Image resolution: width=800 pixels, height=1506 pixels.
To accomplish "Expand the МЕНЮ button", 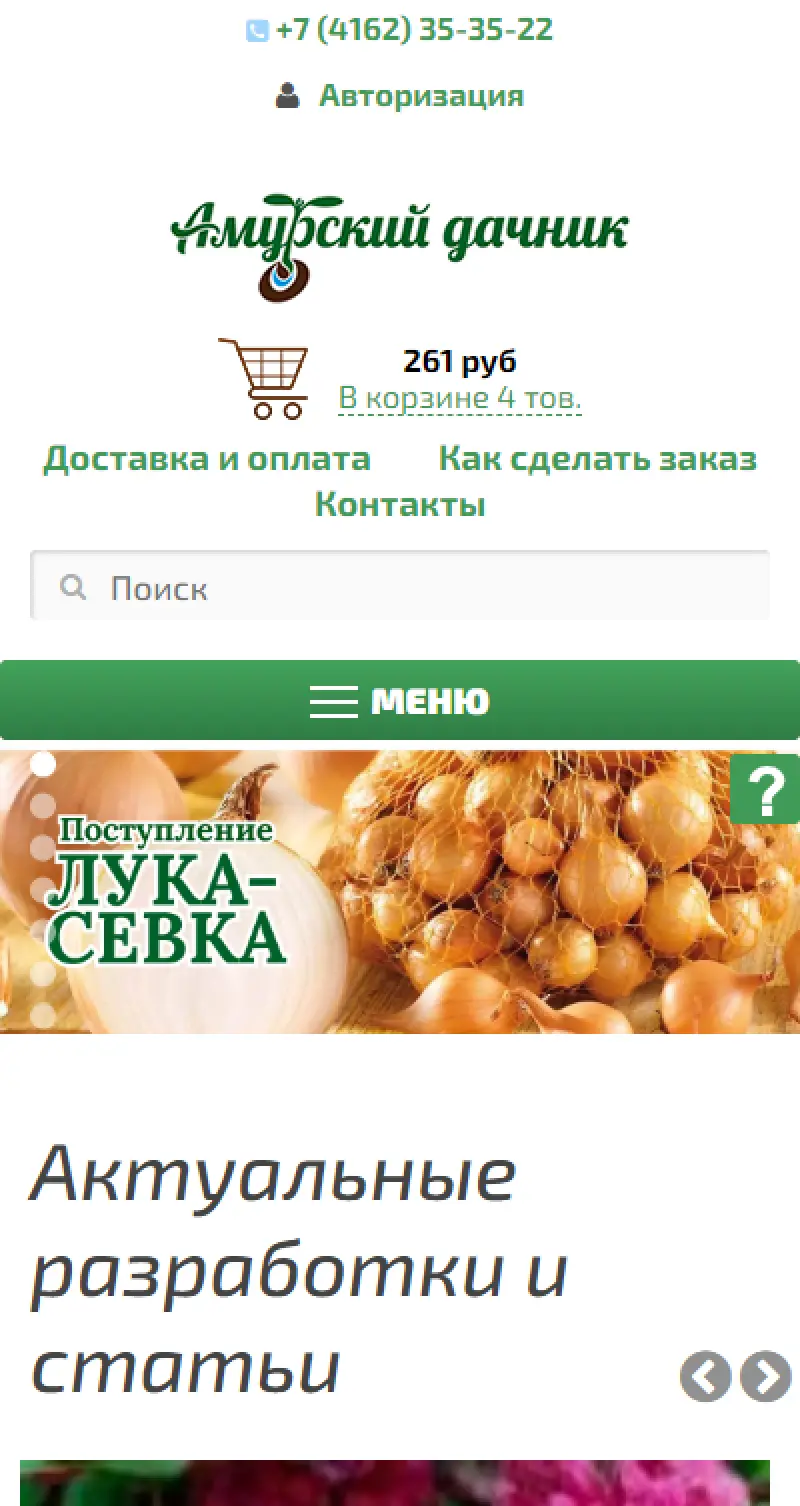I will click(x=400, y=701).
